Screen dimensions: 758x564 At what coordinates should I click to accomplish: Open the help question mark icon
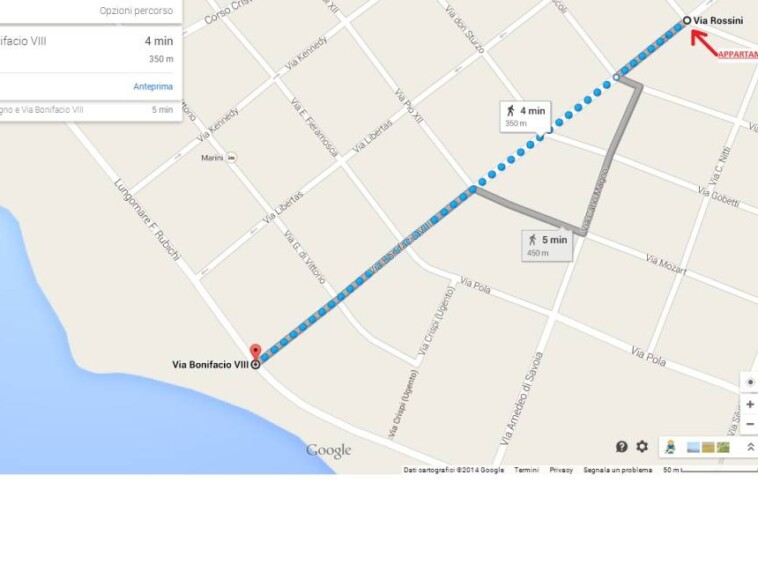point(622,447)
